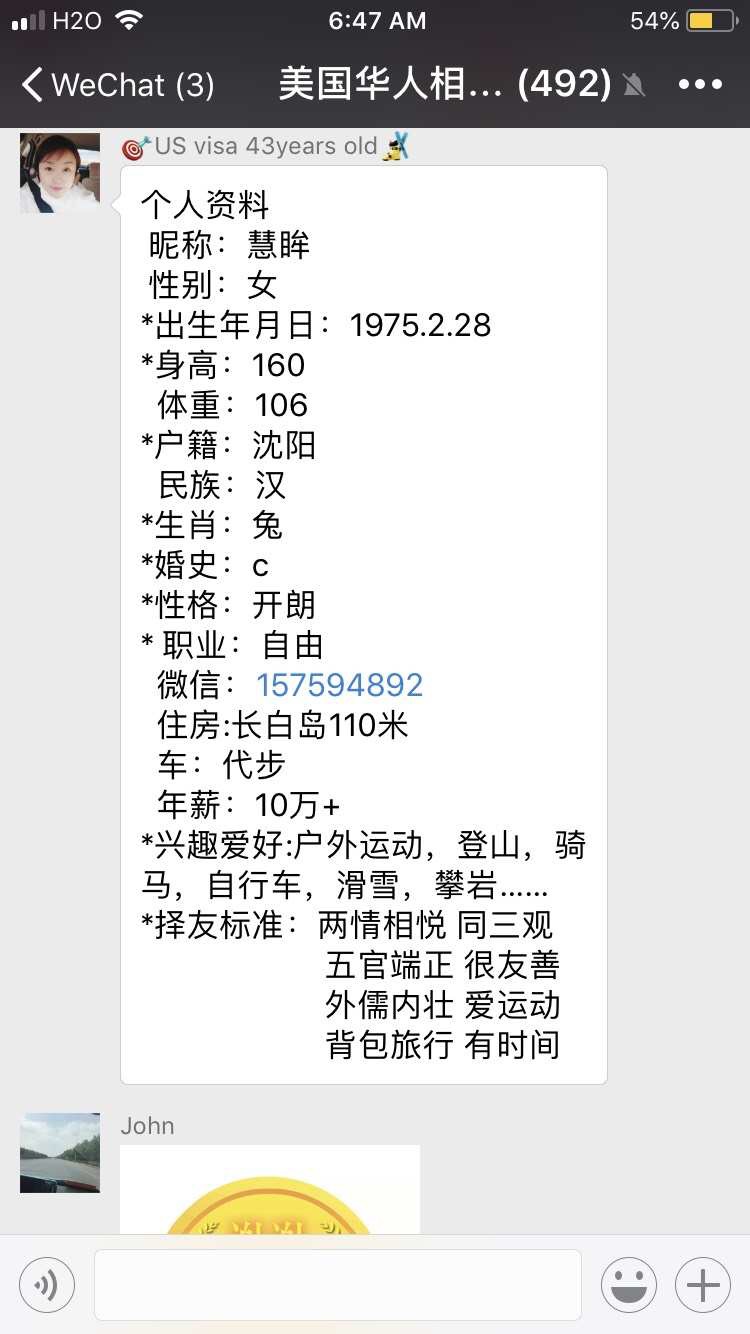Open the plus attachments menu
The width and height of the screenshot is (750, 1334).
(x=703, y=1285)
